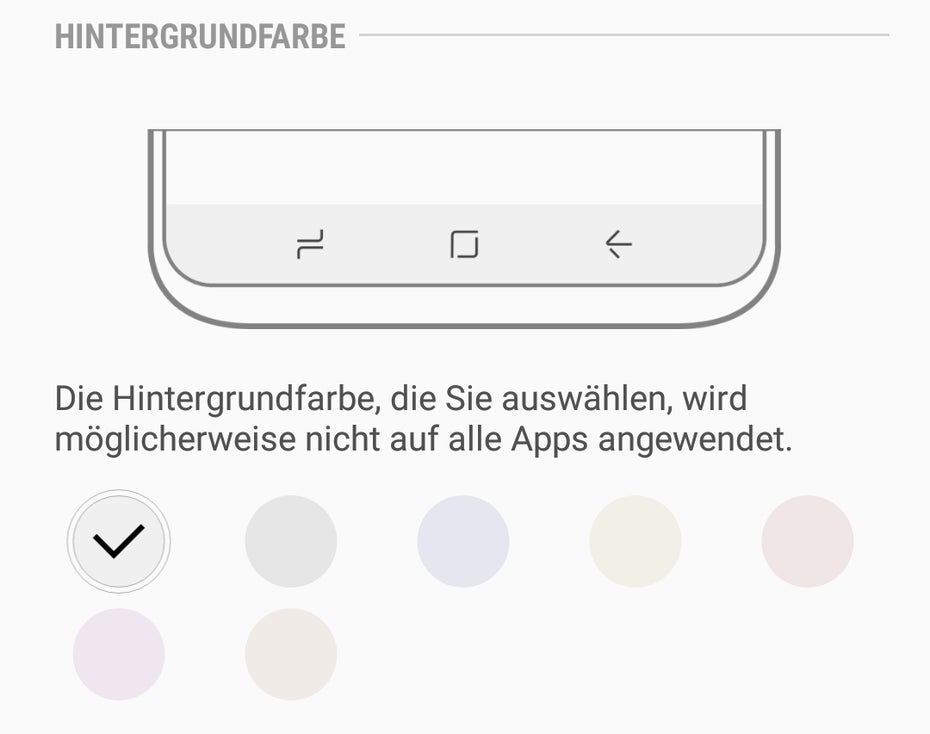
Task: Pick the pale cream background color
Action: [635, 541]
